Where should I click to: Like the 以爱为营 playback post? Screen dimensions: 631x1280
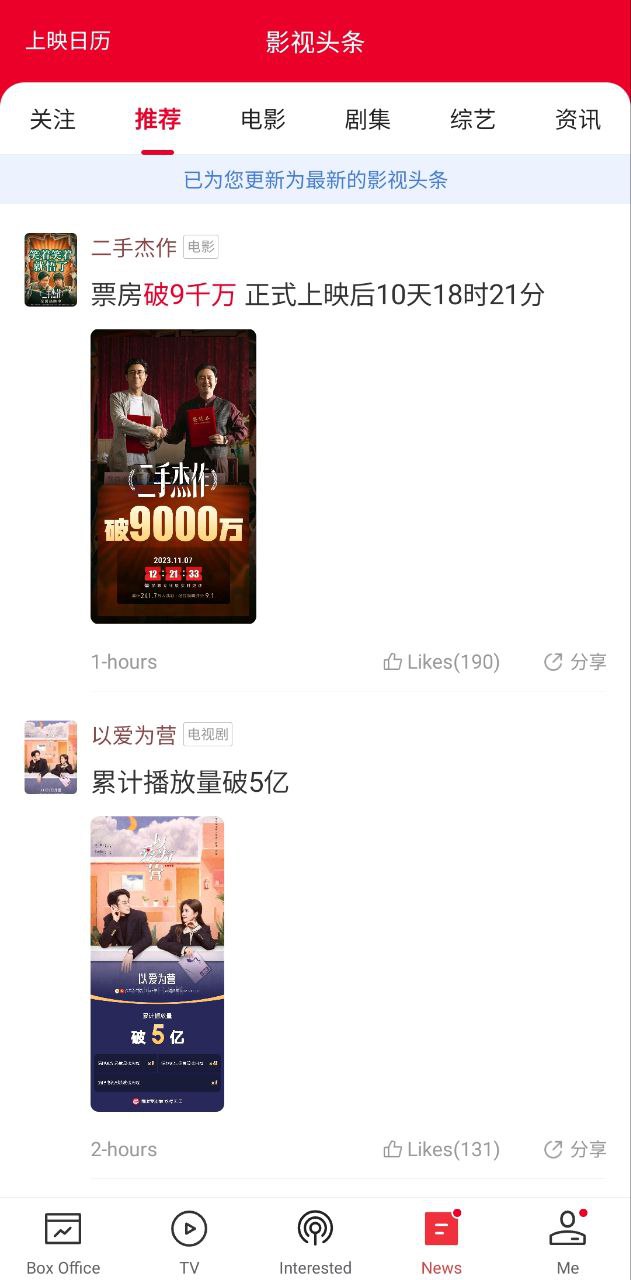[441, 1150]
